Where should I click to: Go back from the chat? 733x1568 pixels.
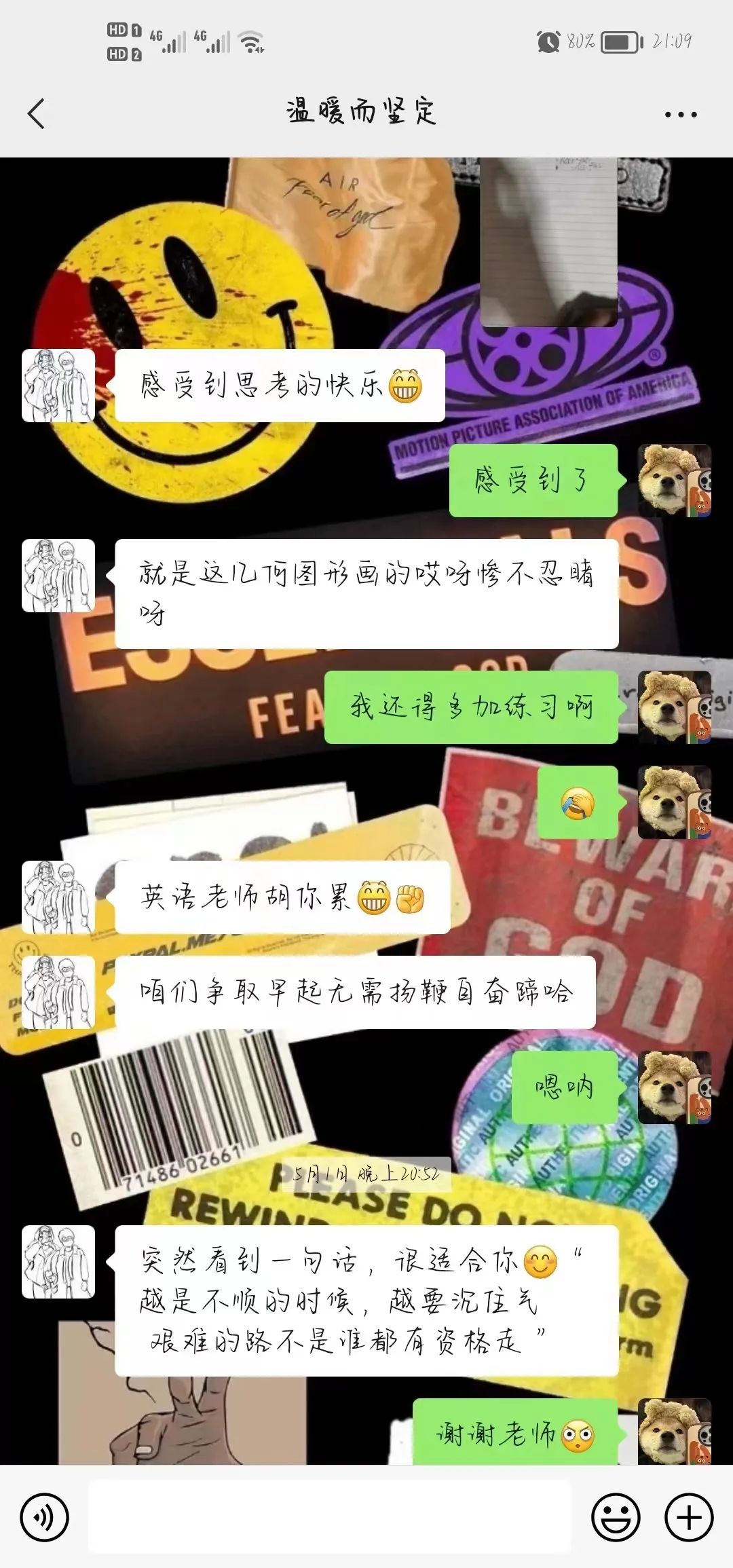[37, 113]
